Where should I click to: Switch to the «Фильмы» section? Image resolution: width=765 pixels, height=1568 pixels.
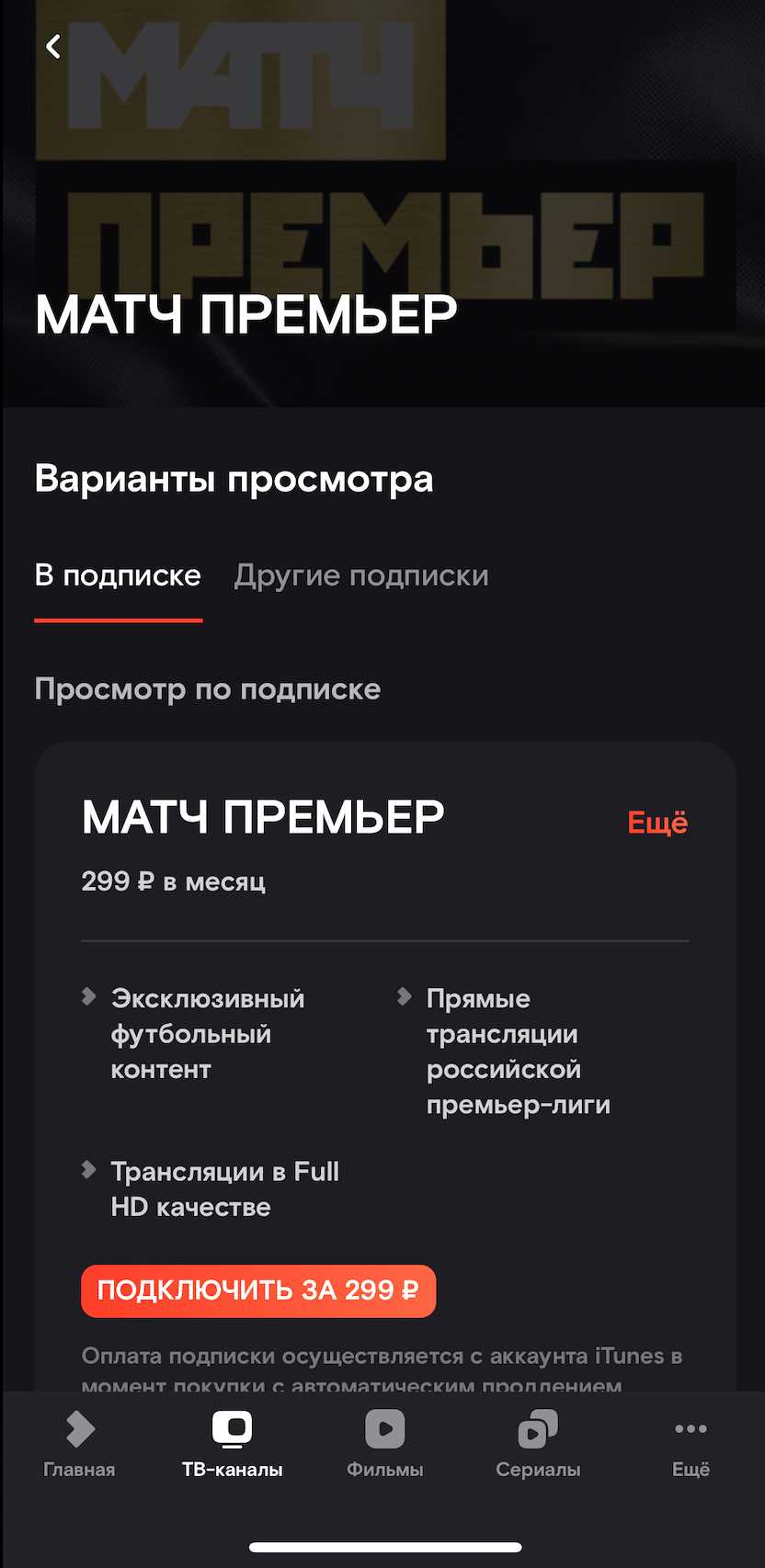(x=384, y=1445)
